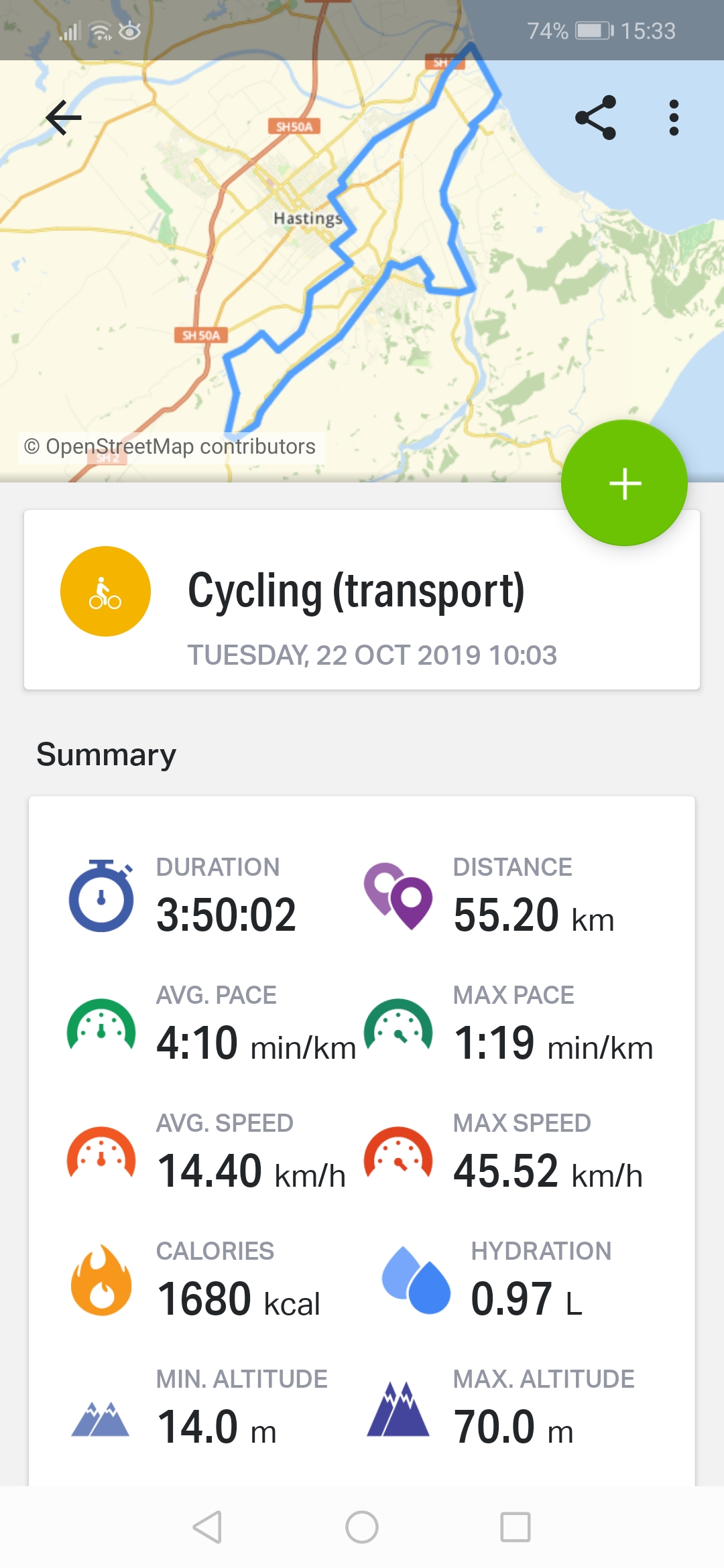Open the Cycling (transport) workout card
This screenshot has height=1568, width=724.
pyautogui.click(x=362, y=600)
